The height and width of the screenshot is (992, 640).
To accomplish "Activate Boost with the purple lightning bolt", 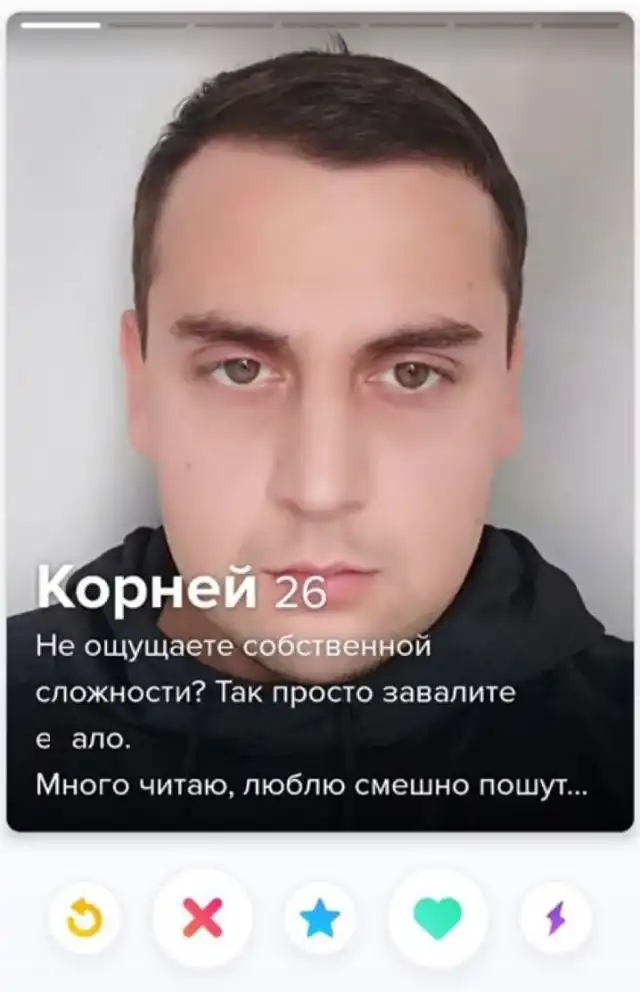I will coord(556,918).
